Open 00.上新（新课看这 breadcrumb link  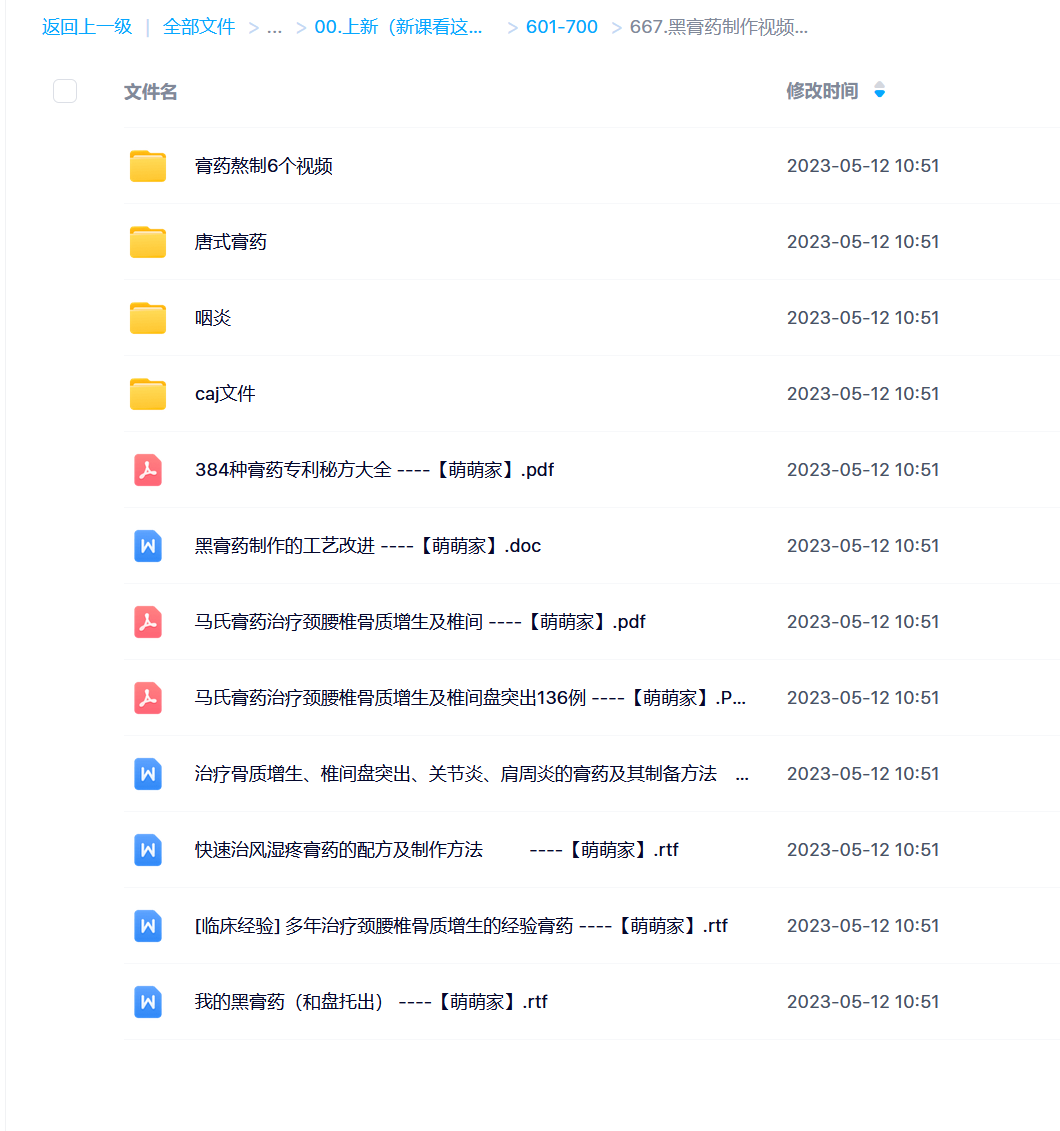pos(399,28)
